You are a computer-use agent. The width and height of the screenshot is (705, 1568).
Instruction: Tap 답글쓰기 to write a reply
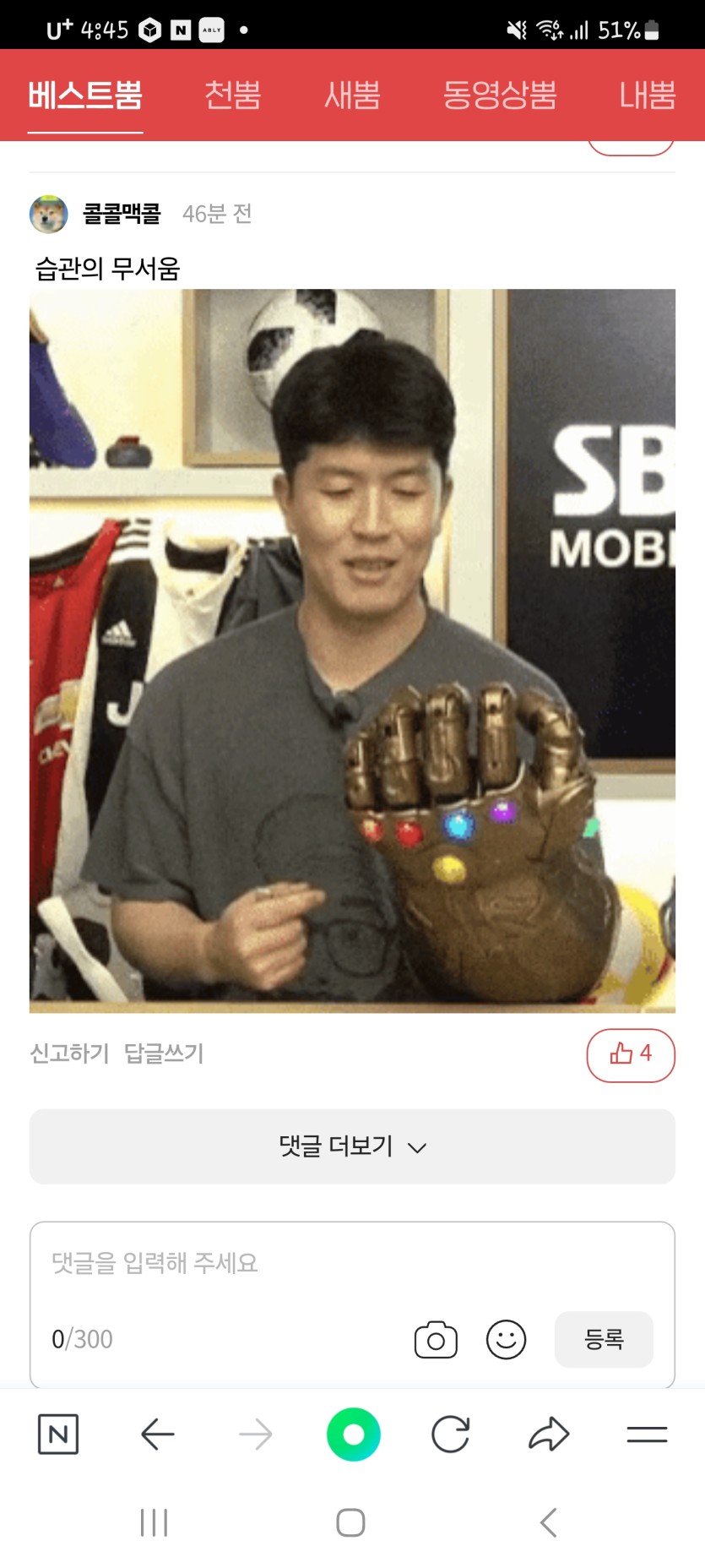(x=164, y=1053)
